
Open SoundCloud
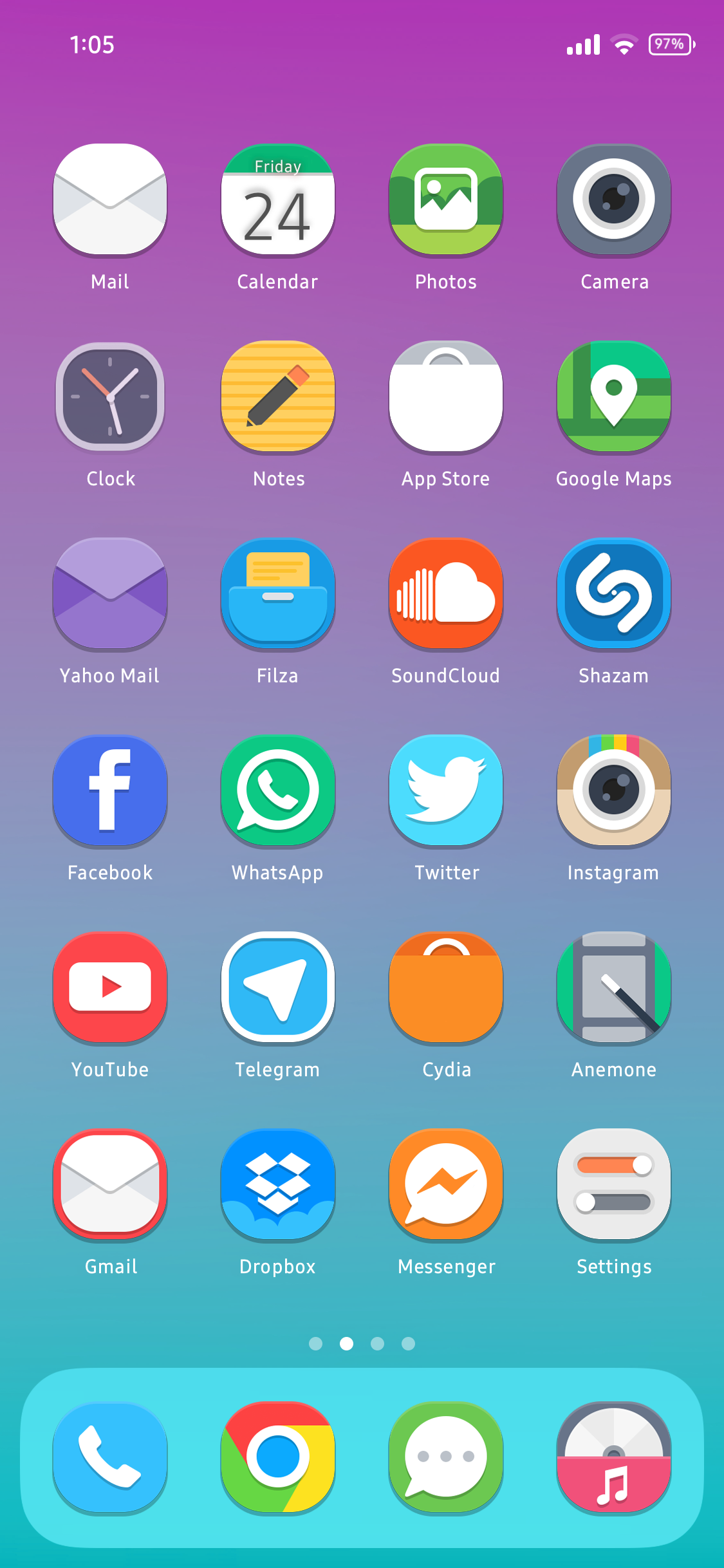point(446,593)
